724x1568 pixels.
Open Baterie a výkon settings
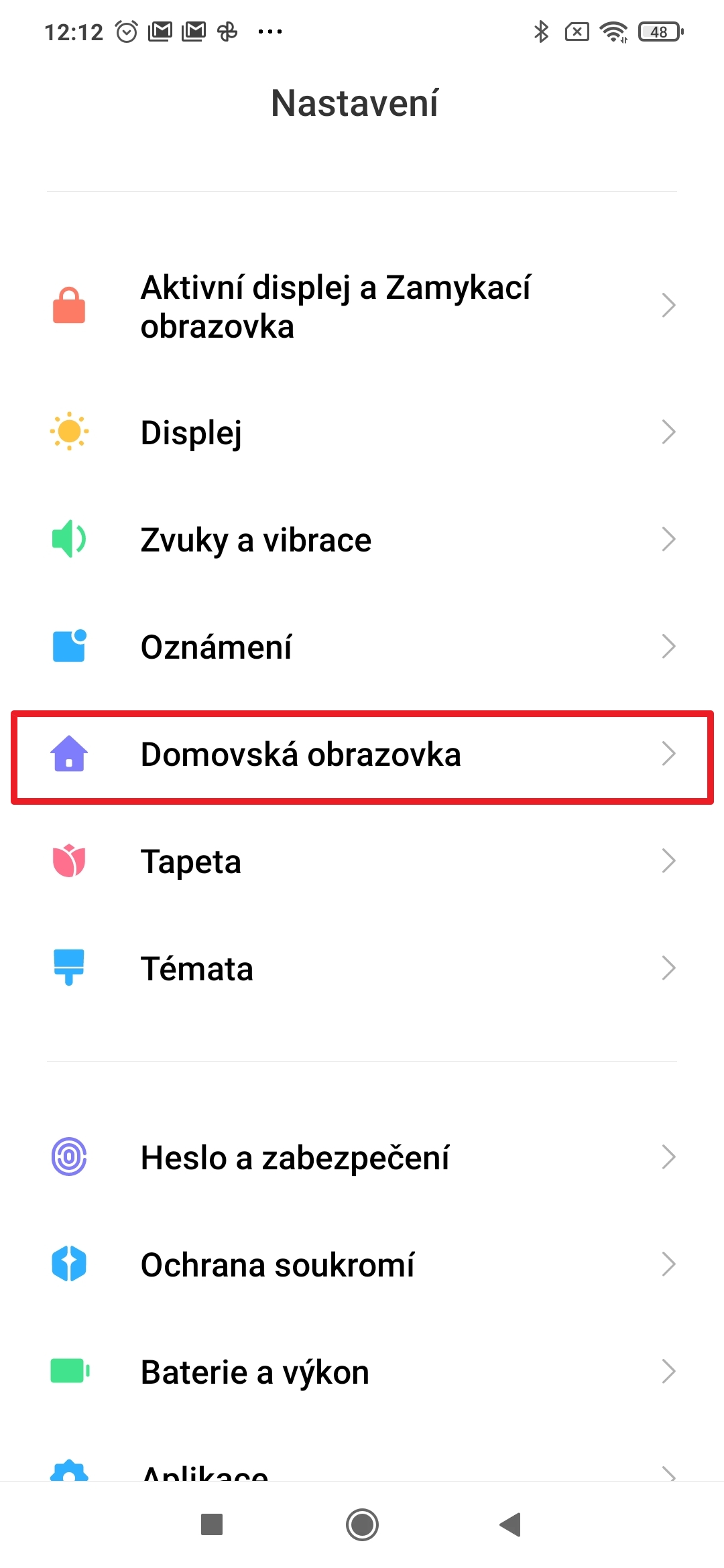coord(362,1372)
